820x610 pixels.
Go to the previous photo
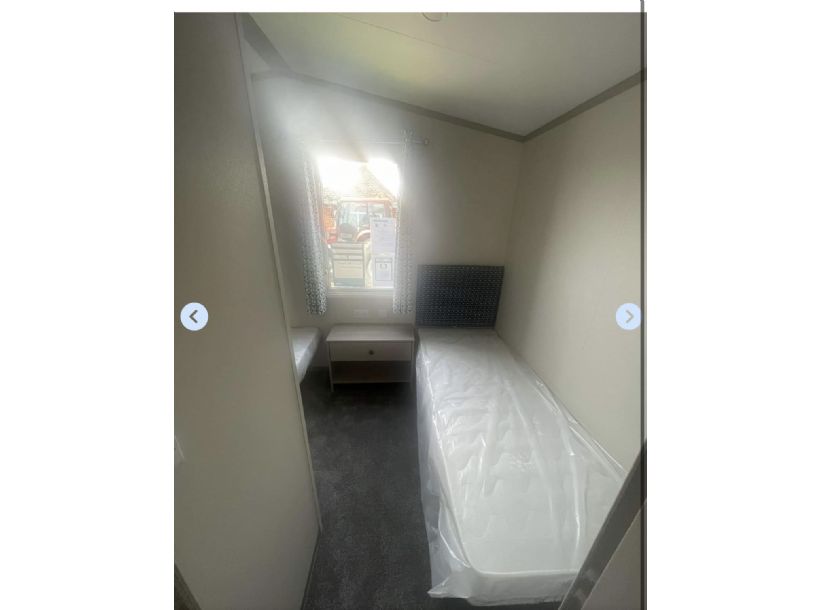[x=194, y=317]
